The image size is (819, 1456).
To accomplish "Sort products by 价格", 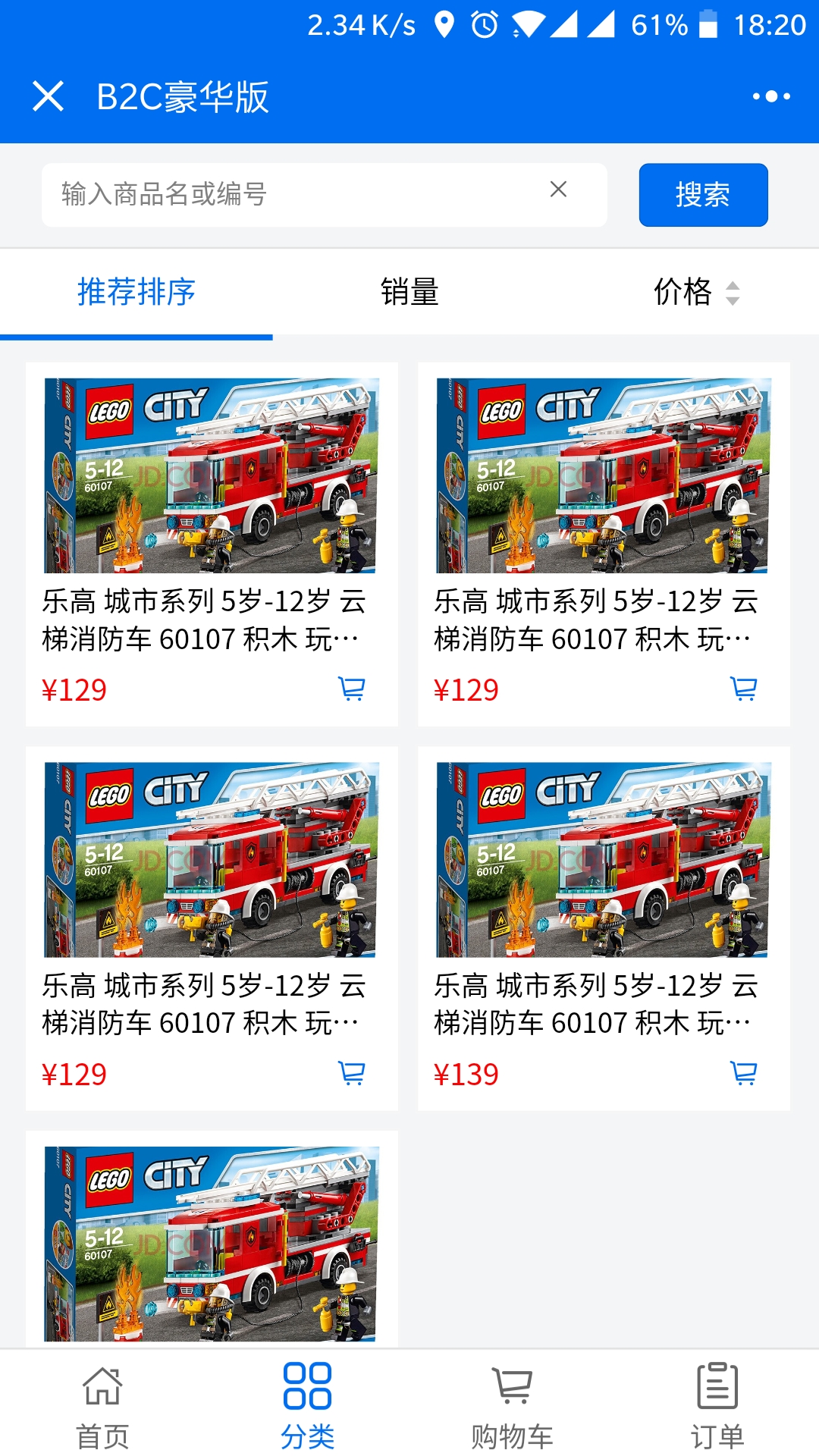I will [694, 292].
